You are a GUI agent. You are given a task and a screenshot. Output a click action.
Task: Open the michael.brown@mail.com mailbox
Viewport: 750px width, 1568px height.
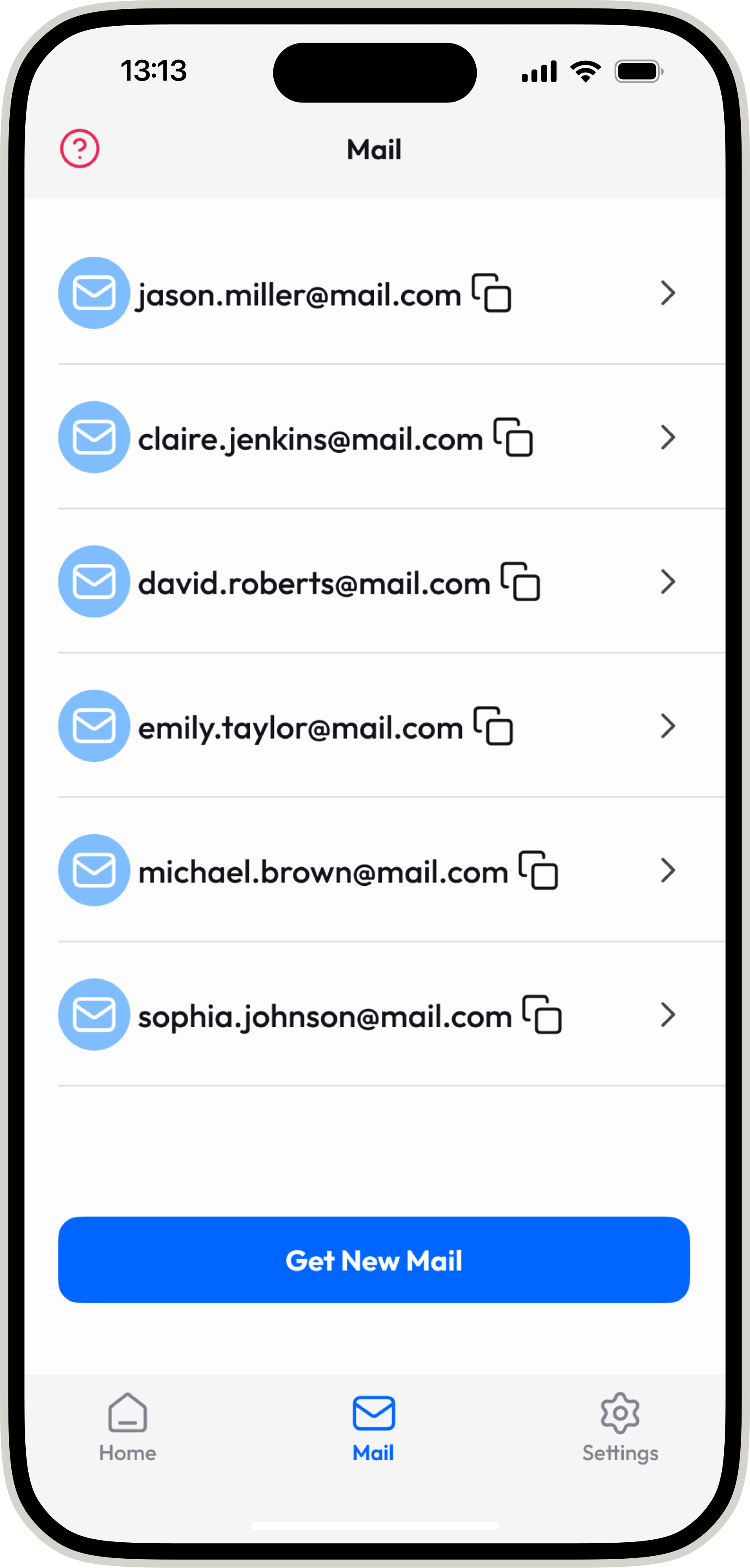pos(668,871)
